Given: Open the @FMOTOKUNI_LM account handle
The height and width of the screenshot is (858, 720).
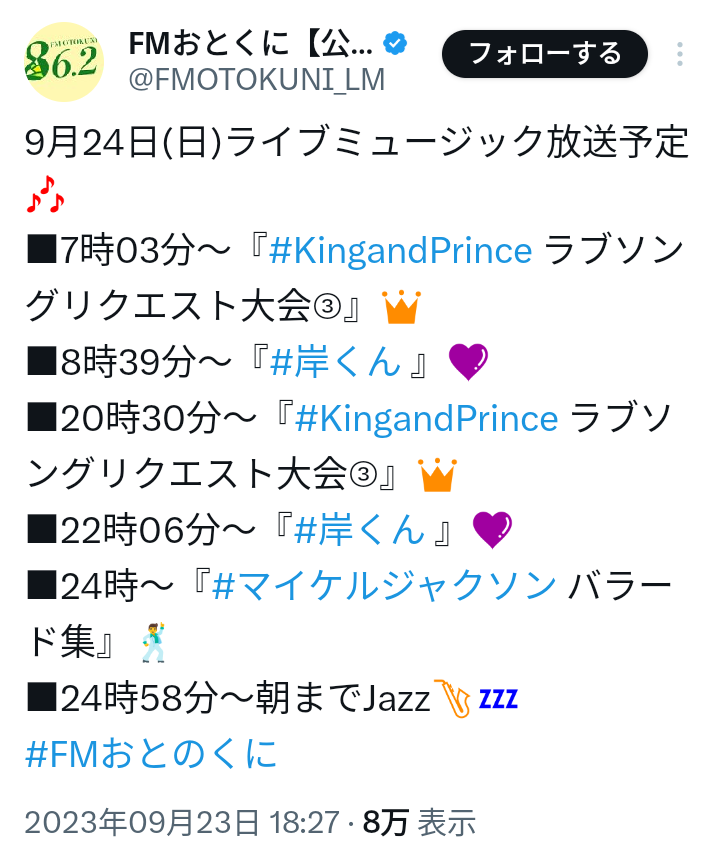Looking at the screenshot, I should [256, 80].
